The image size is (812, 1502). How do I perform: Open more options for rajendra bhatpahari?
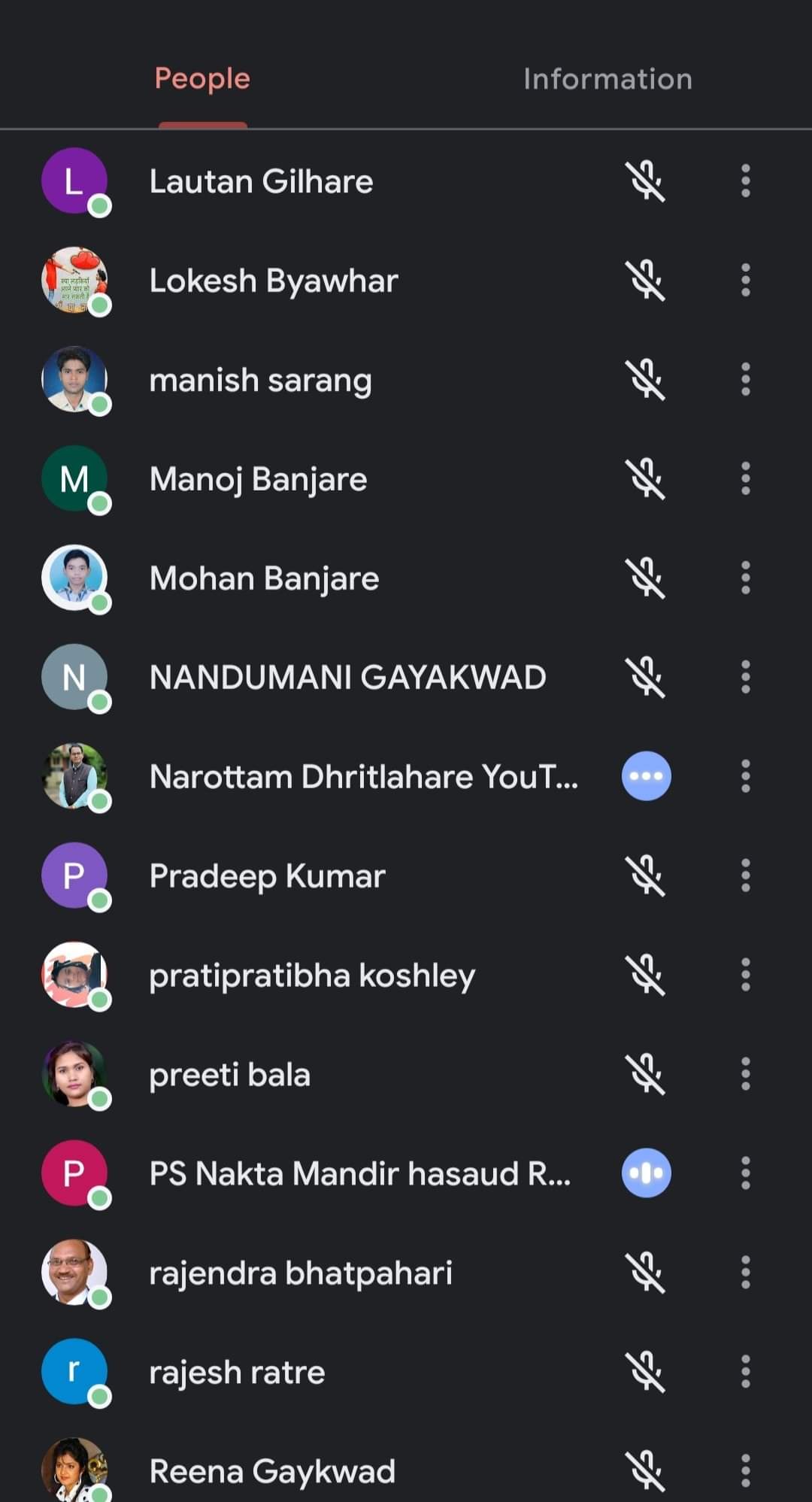click(745, 1273)
